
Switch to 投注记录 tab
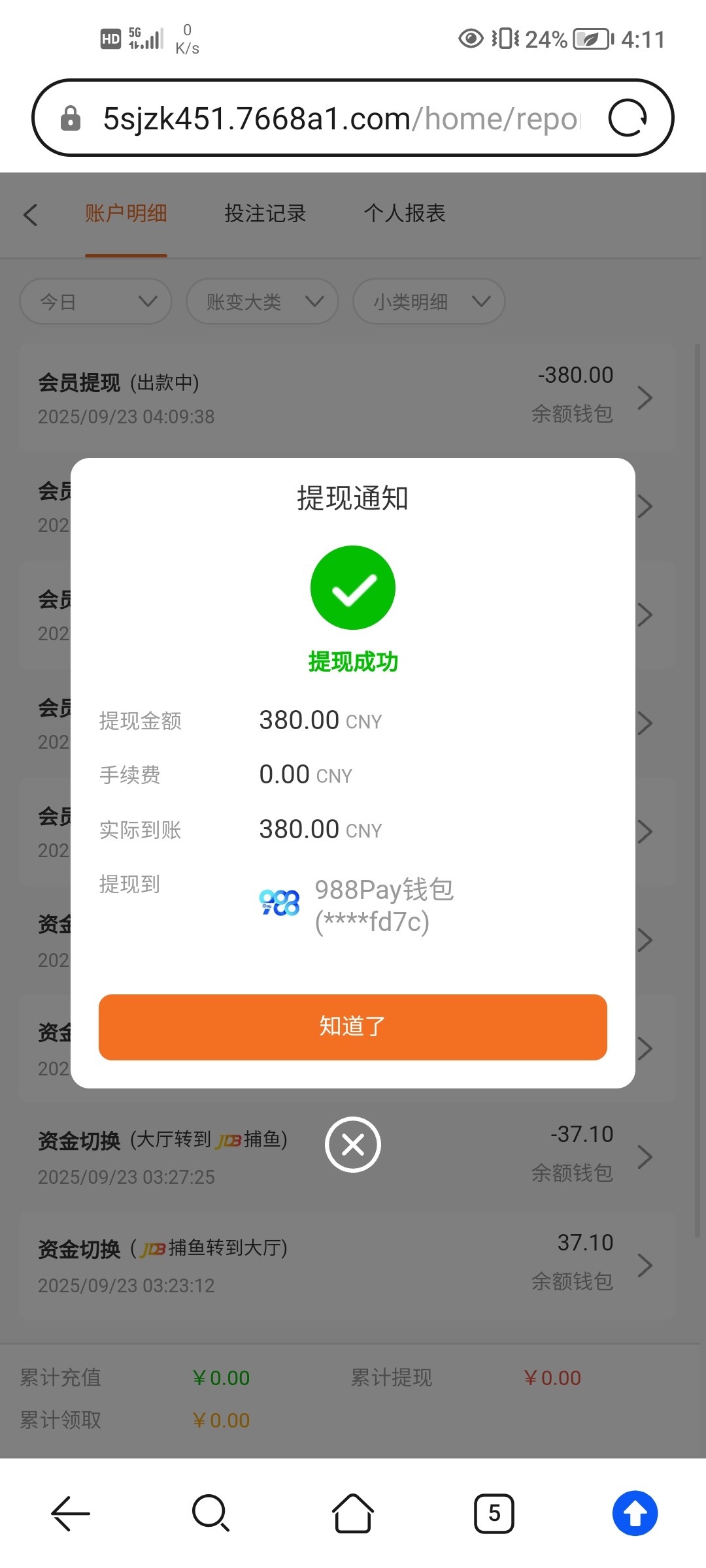pyautogui.click(x=265, y=213)
